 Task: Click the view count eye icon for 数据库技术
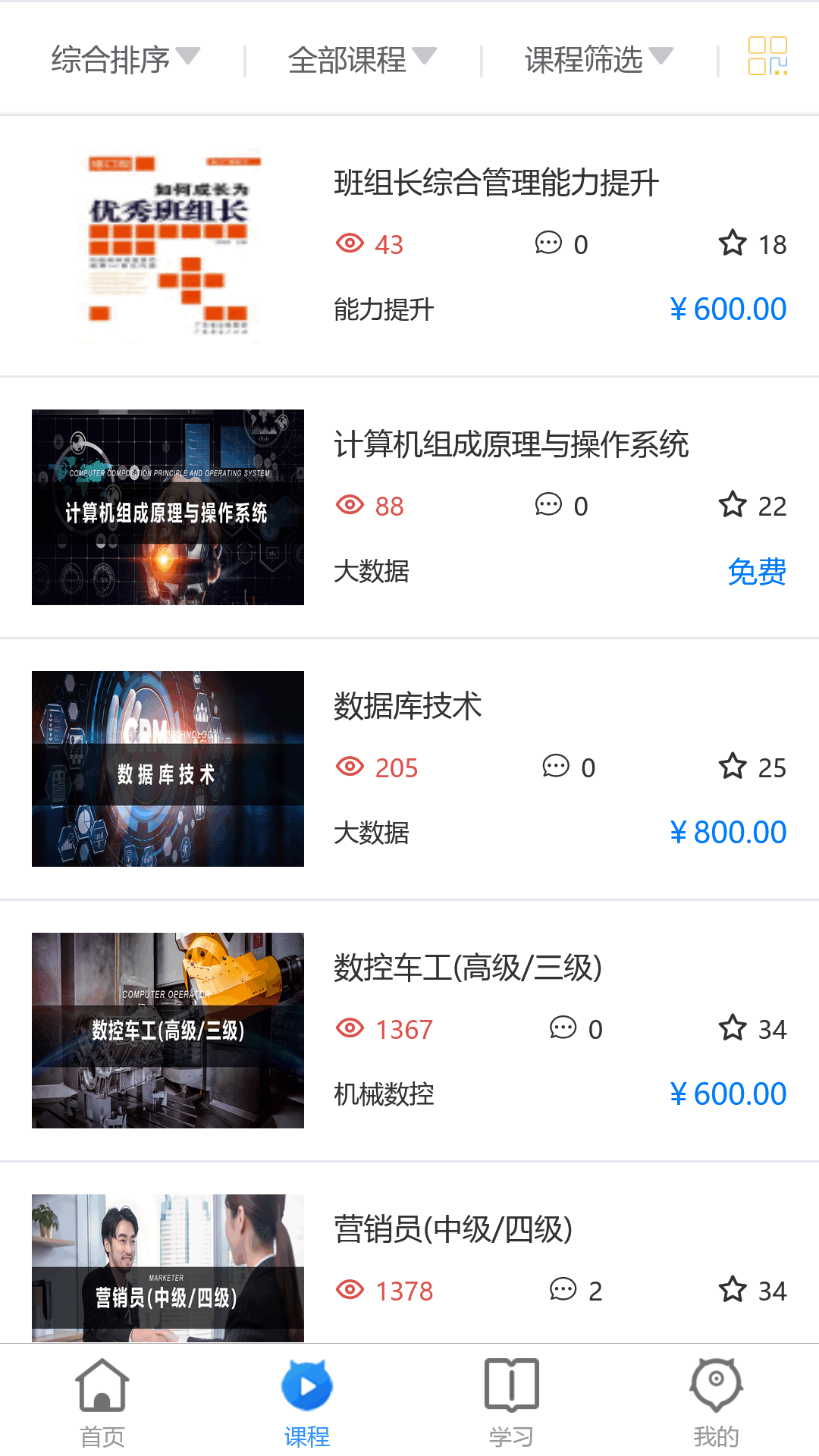350,767
